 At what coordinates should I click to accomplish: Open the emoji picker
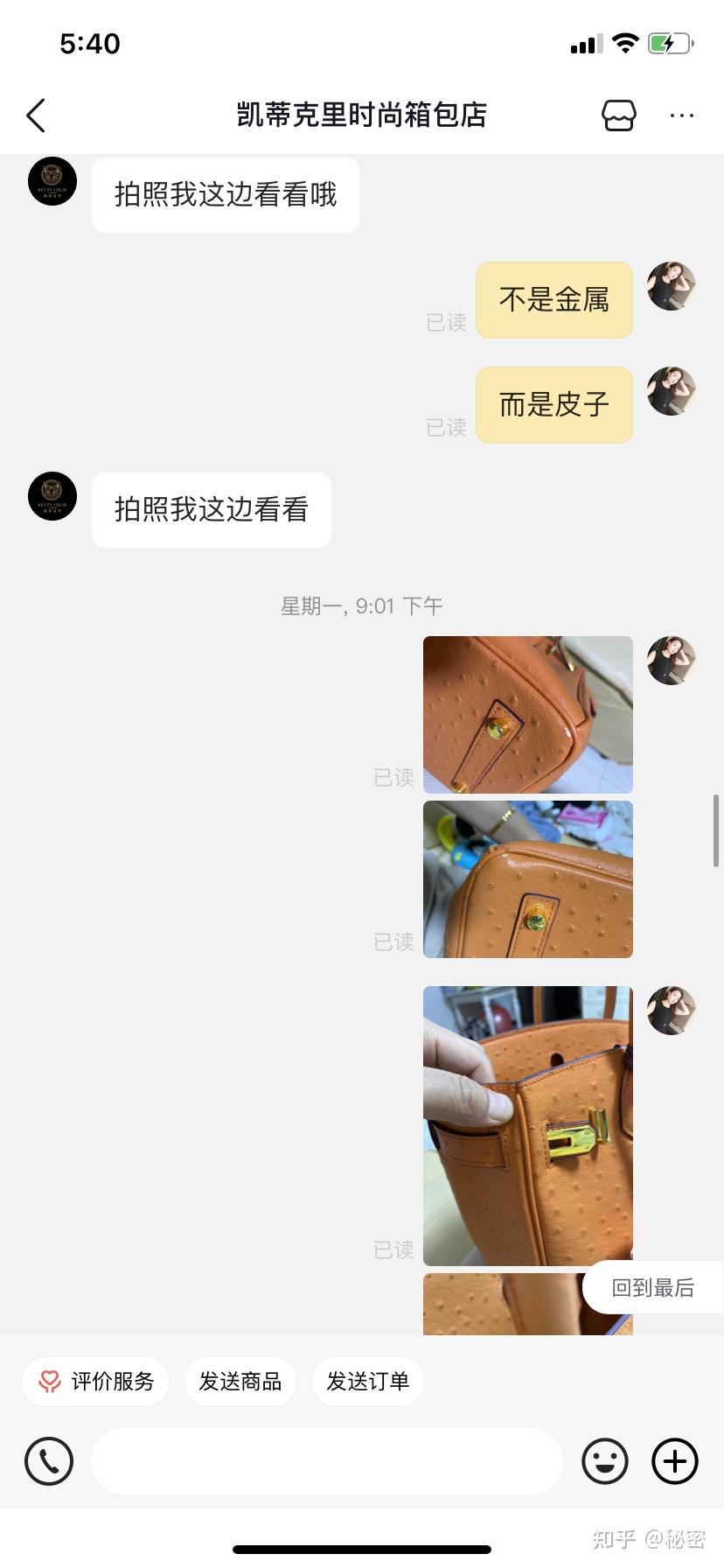[605, 1460]
